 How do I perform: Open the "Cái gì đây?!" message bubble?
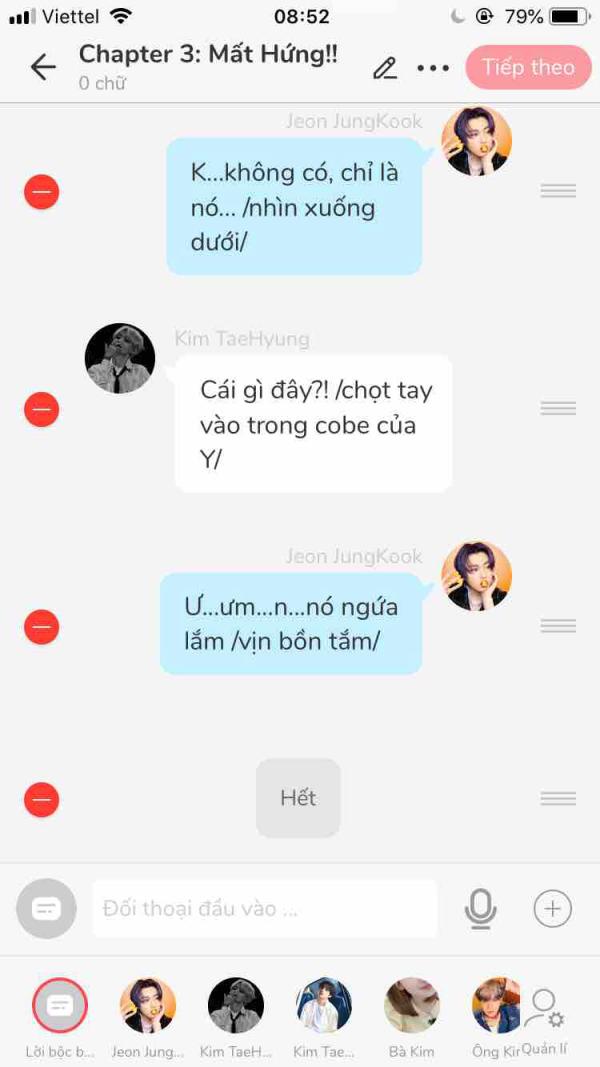click(314, 424)
